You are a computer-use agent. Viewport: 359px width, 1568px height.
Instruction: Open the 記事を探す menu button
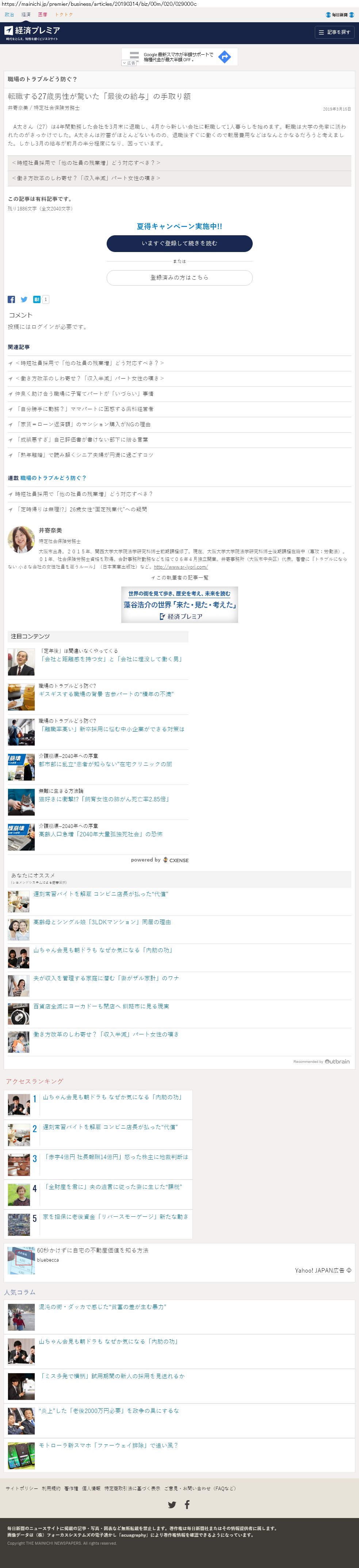(x=335, y=32)
